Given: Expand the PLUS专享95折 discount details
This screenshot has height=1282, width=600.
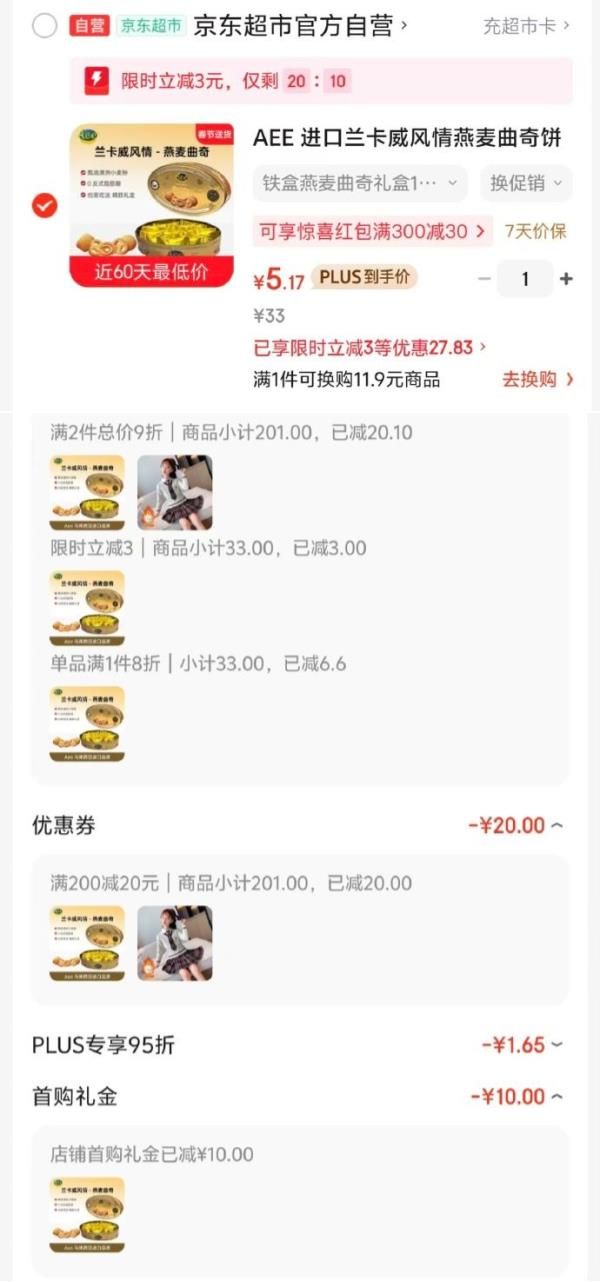Looking at the screenshot, I should pos(556,1045).
